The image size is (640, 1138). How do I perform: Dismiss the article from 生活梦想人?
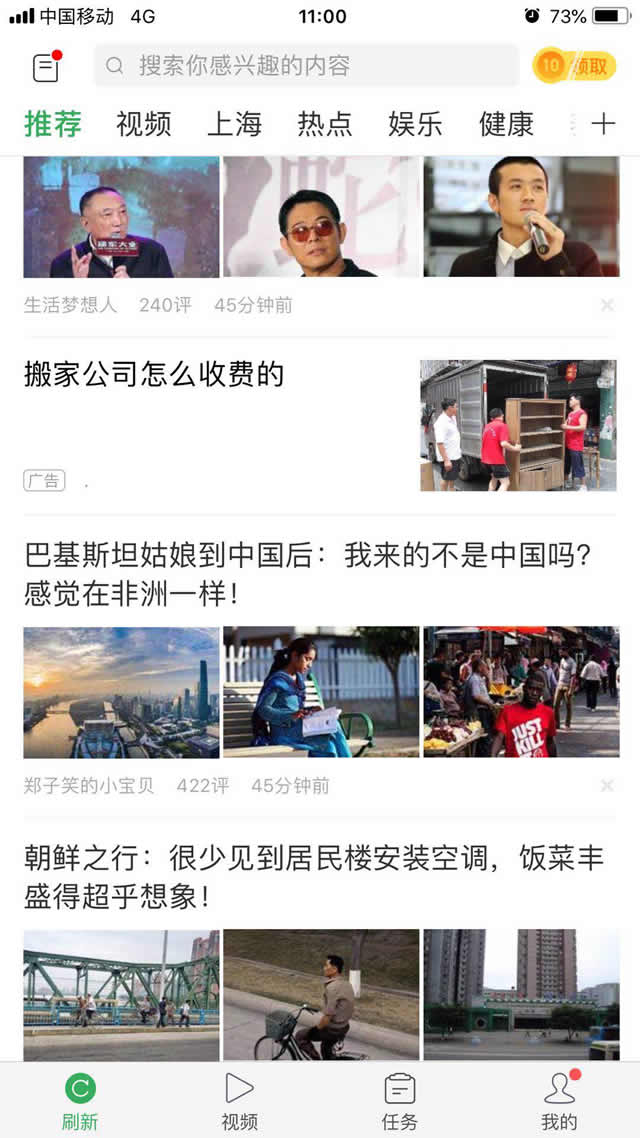607,305
